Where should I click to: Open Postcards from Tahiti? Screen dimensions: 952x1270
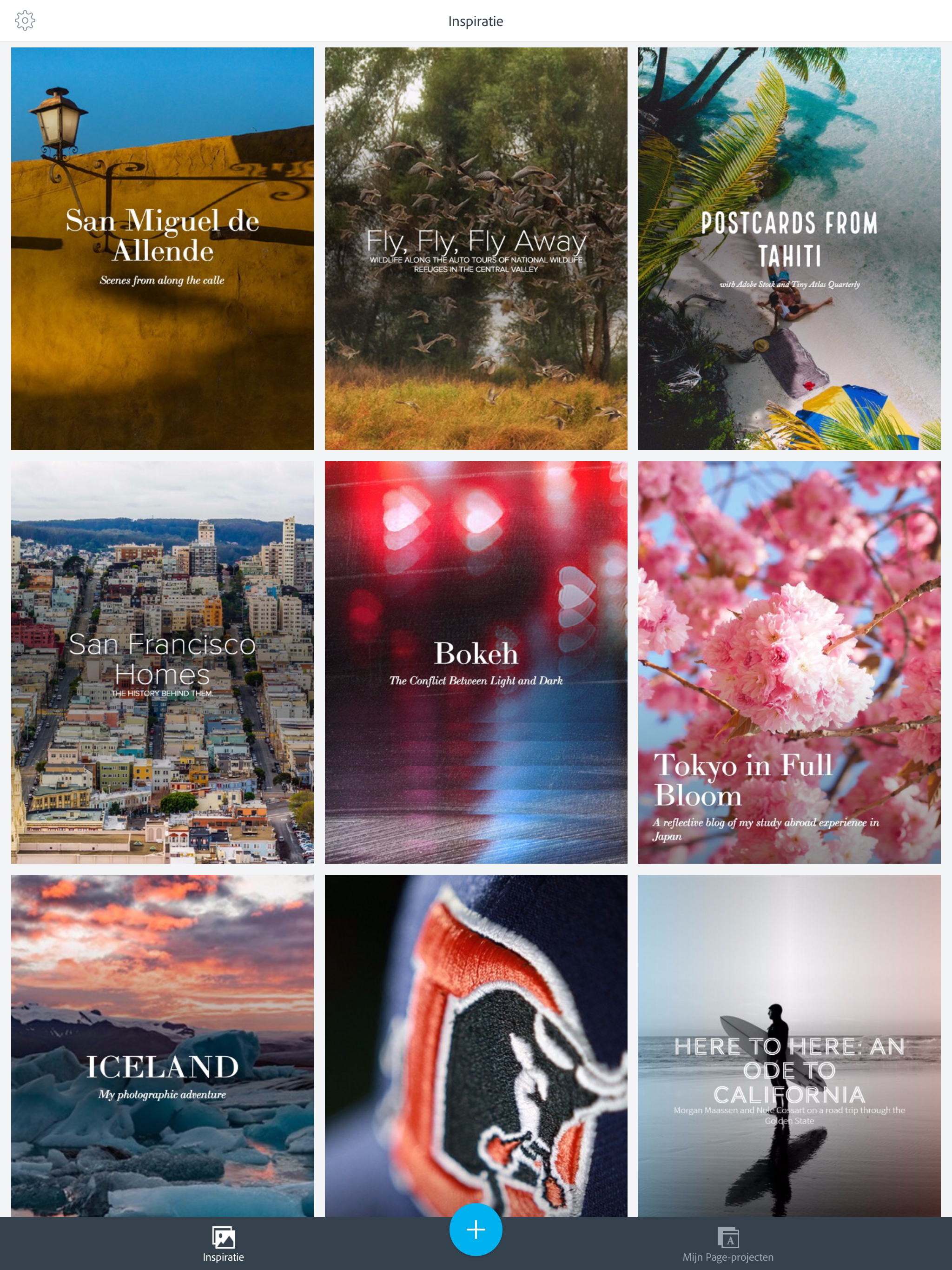789,248
